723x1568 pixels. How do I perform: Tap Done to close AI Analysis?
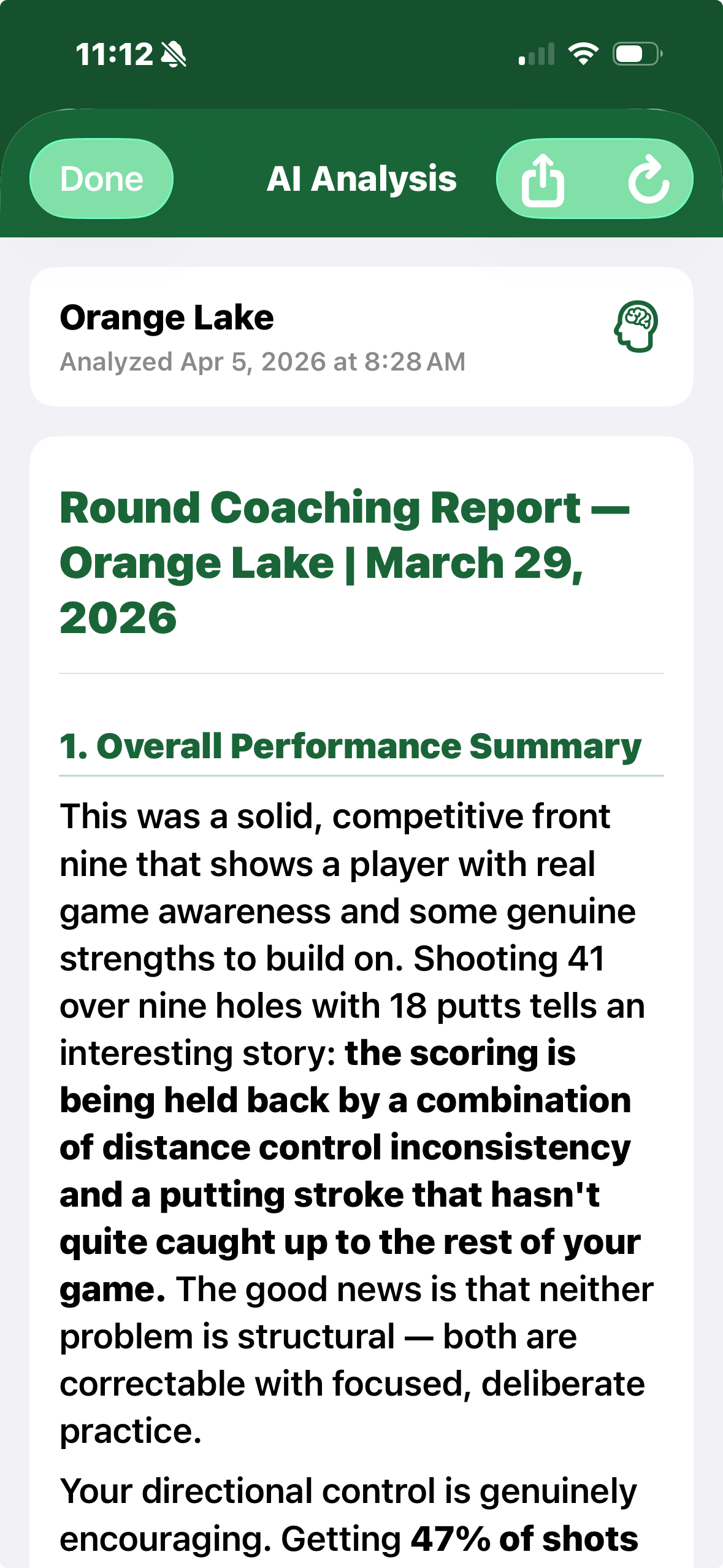(101, 179)
